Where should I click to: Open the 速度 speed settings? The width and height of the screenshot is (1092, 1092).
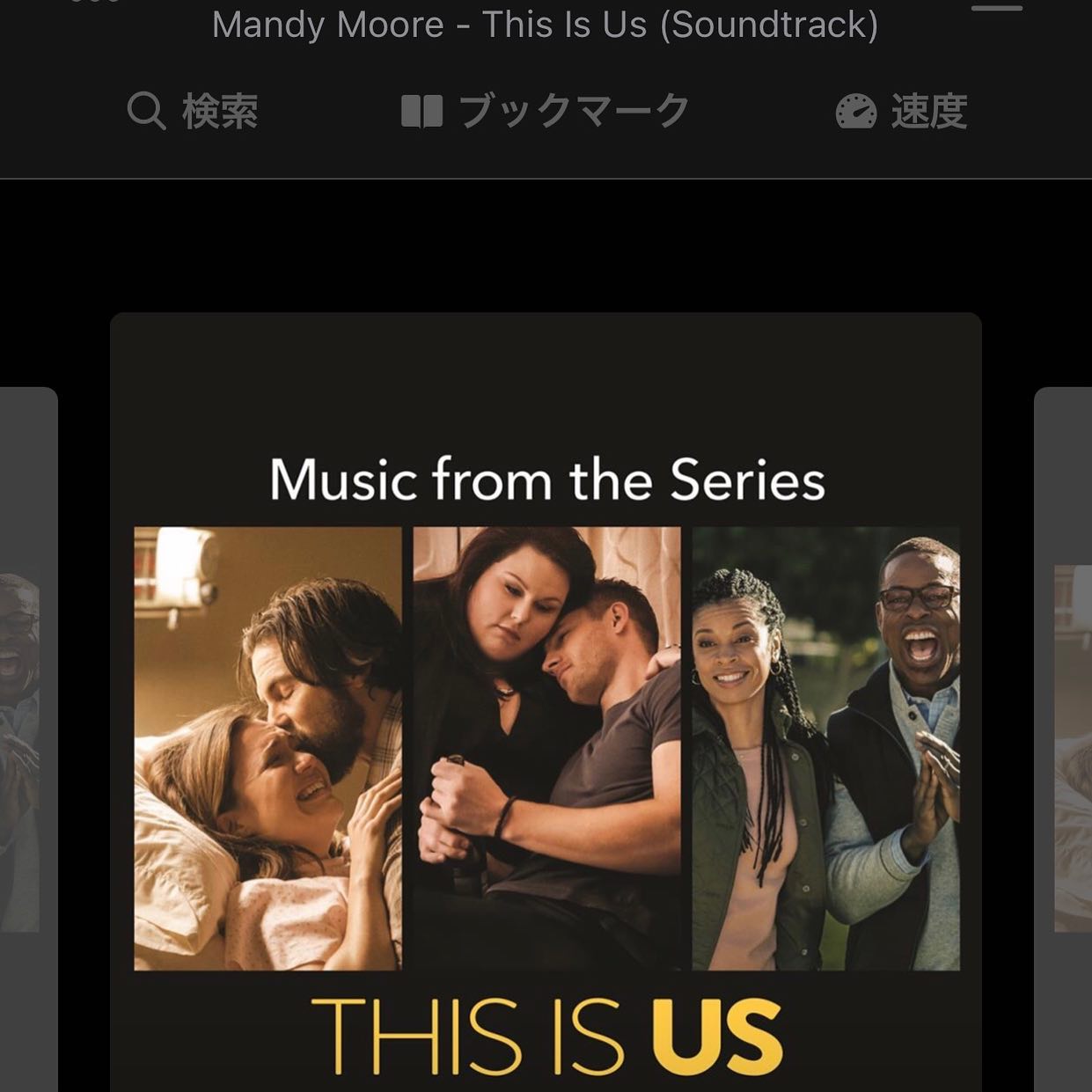[x=901, y=112]
